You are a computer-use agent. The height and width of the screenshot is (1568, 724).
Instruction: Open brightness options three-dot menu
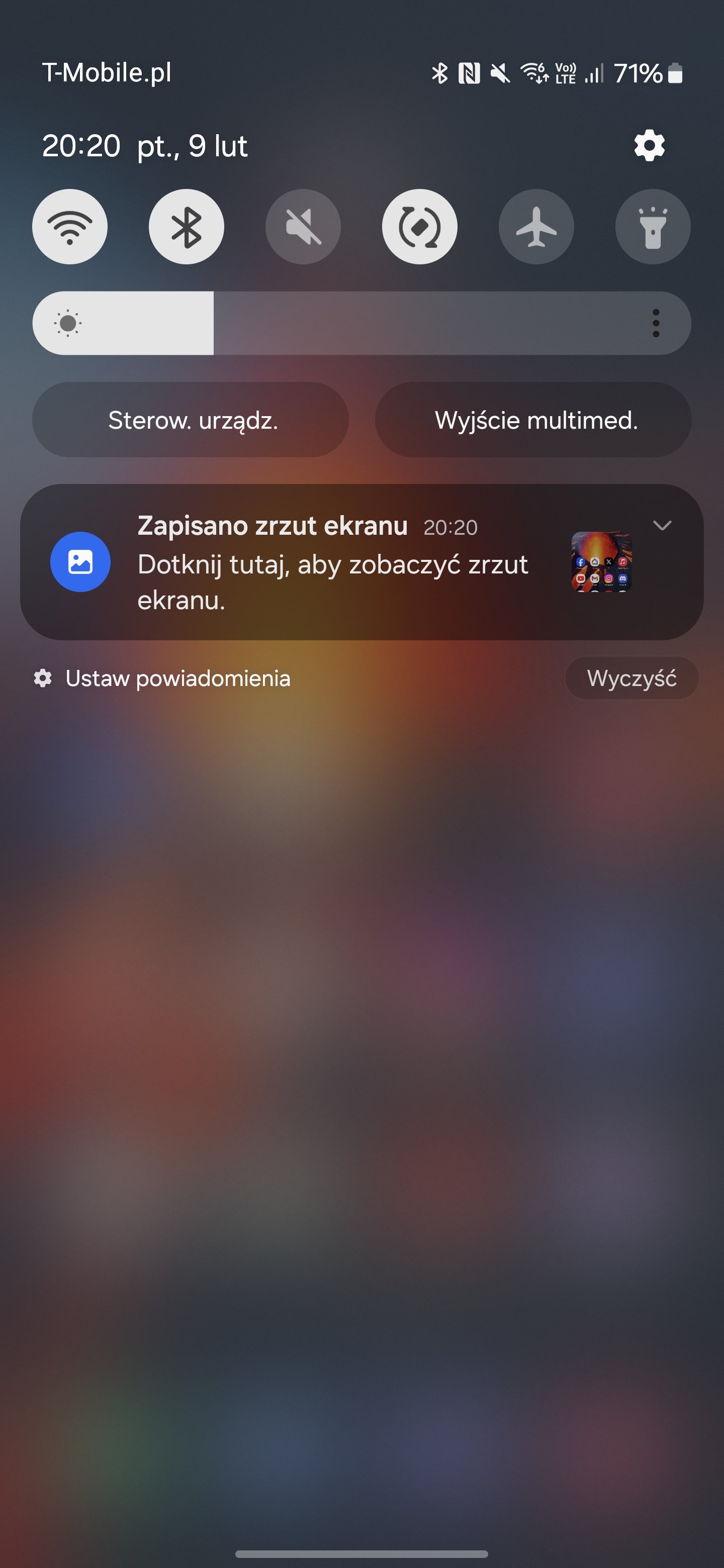coord(656,323)
